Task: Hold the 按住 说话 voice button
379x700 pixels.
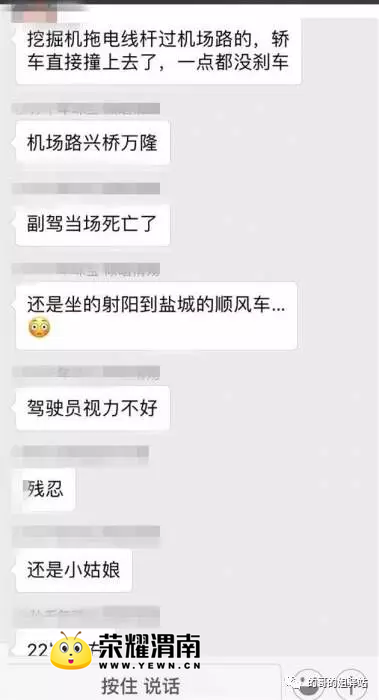Action: pos(140,684)
